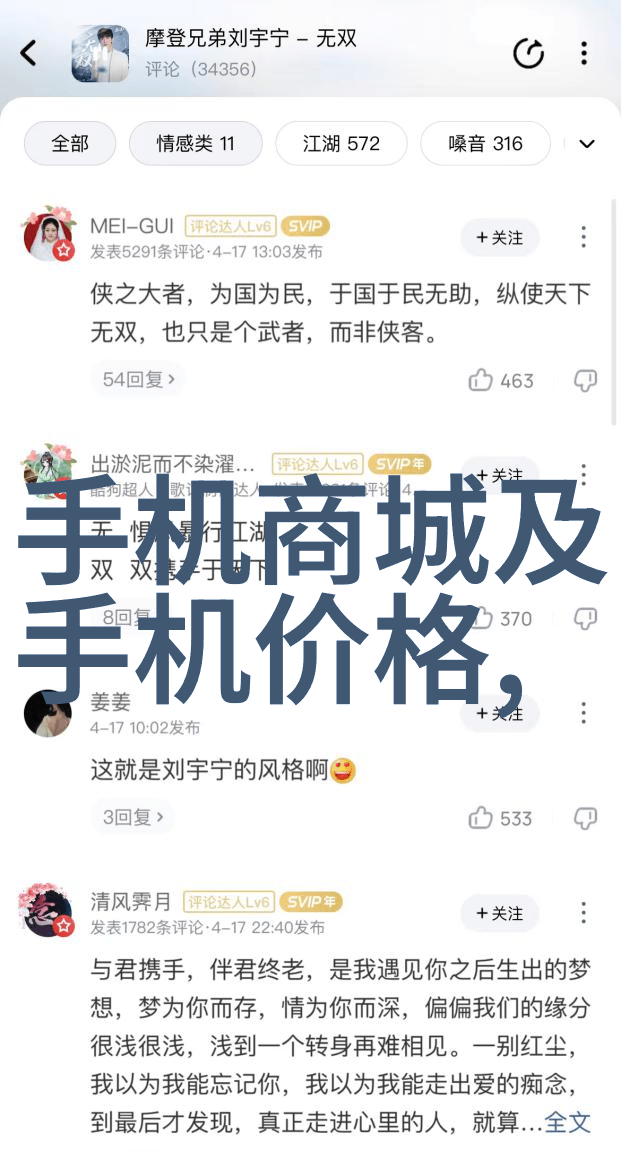The height and width of the screenshot is (1151, 621).
Task: Expand the comment category chevron
Action: [587, 144]
